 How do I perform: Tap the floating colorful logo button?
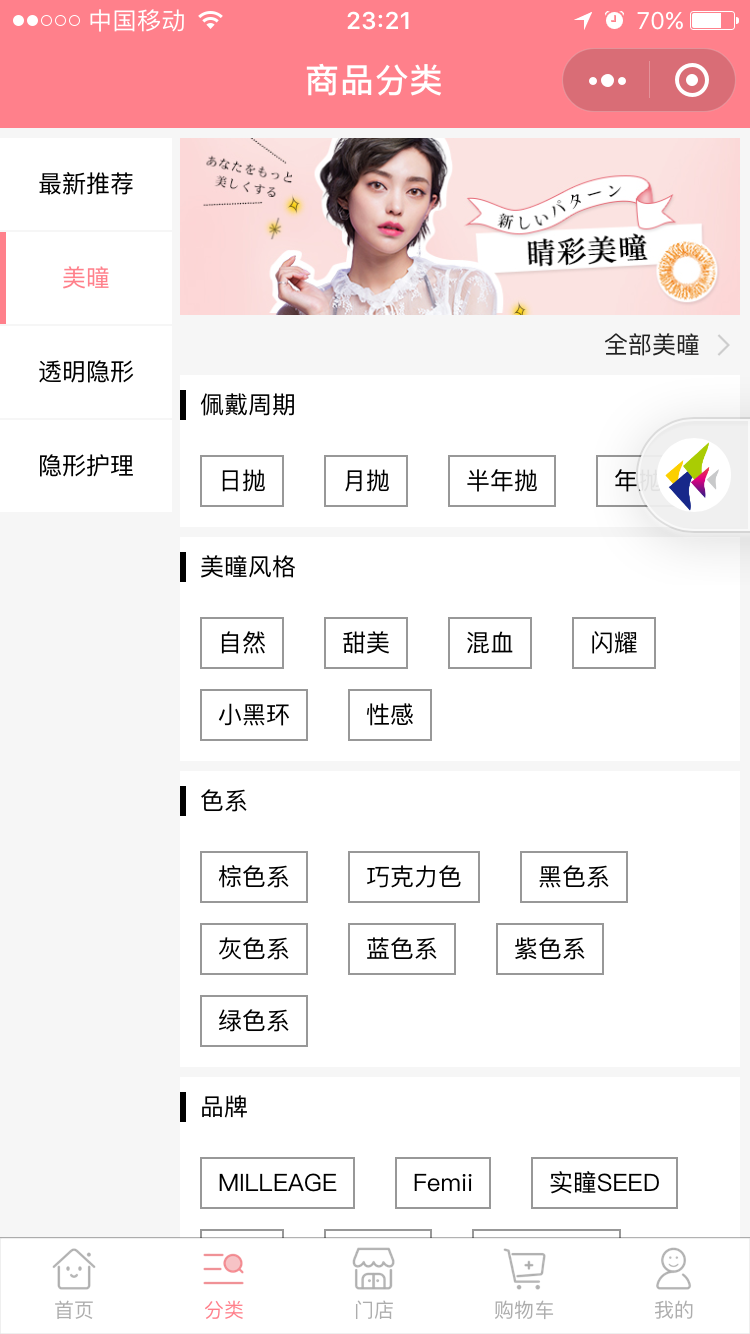(695, 475)
